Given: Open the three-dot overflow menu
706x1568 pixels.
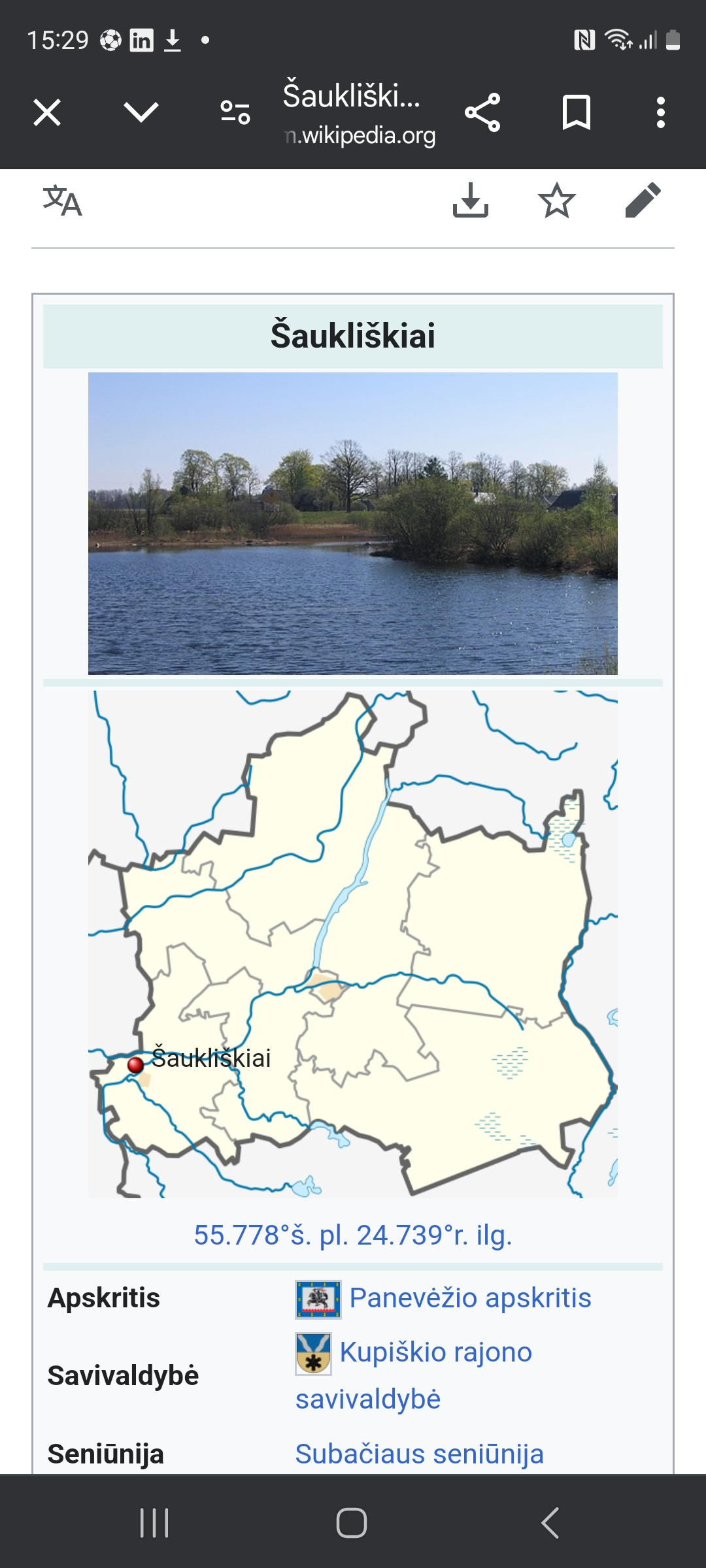Looking at the screenshot, I should [x=662, y=111].
